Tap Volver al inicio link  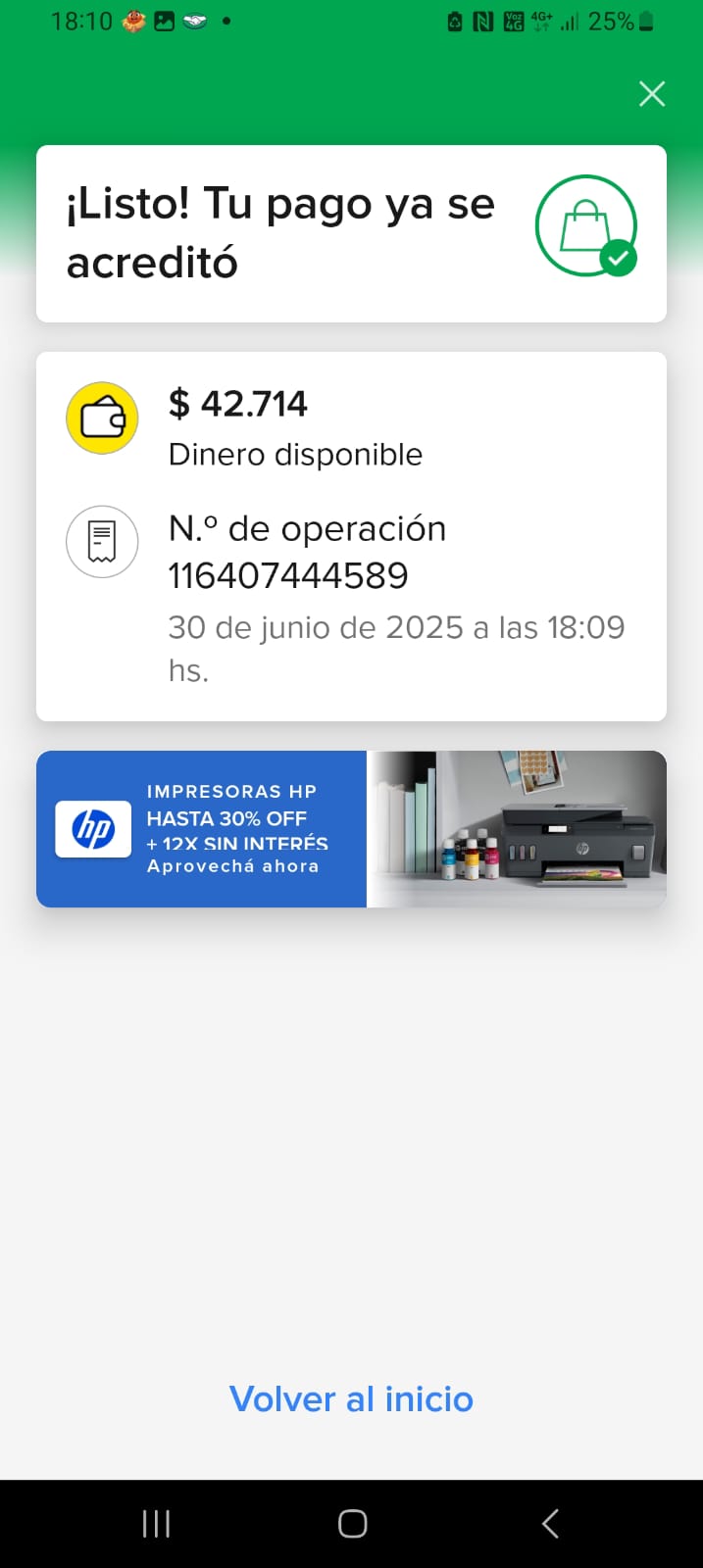tap(351, 1399)
